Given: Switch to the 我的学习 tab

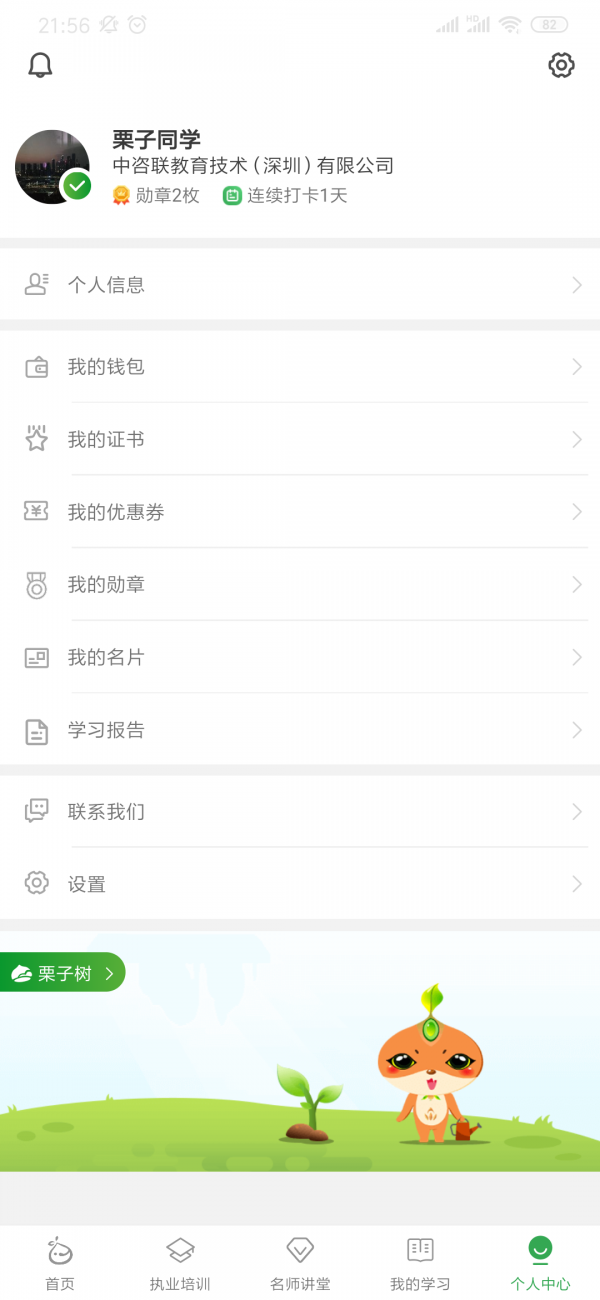Looking at the screenshot, I should click(x=420, y=1264).
